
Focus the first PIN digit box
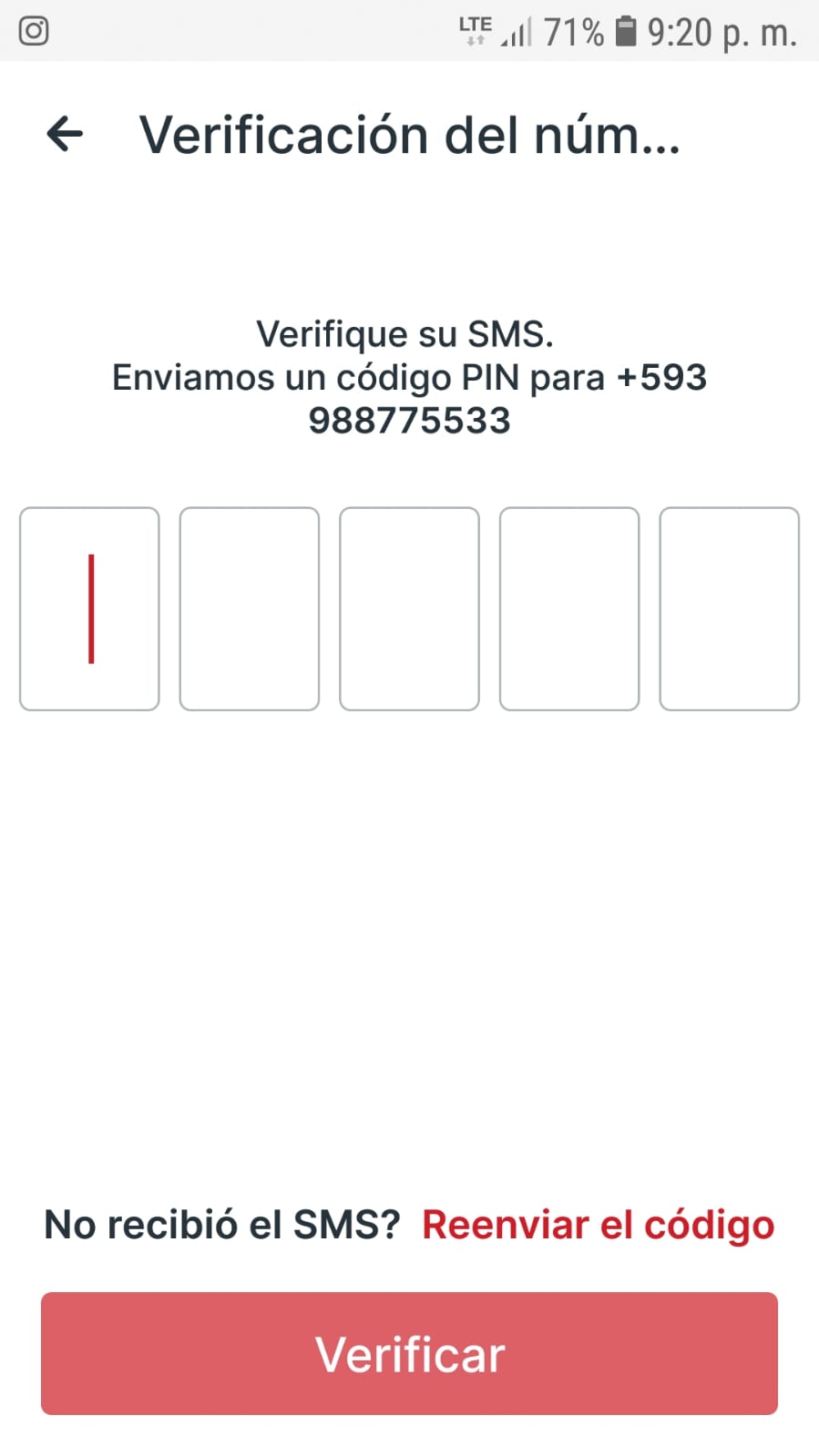click(x=89, y=608)
